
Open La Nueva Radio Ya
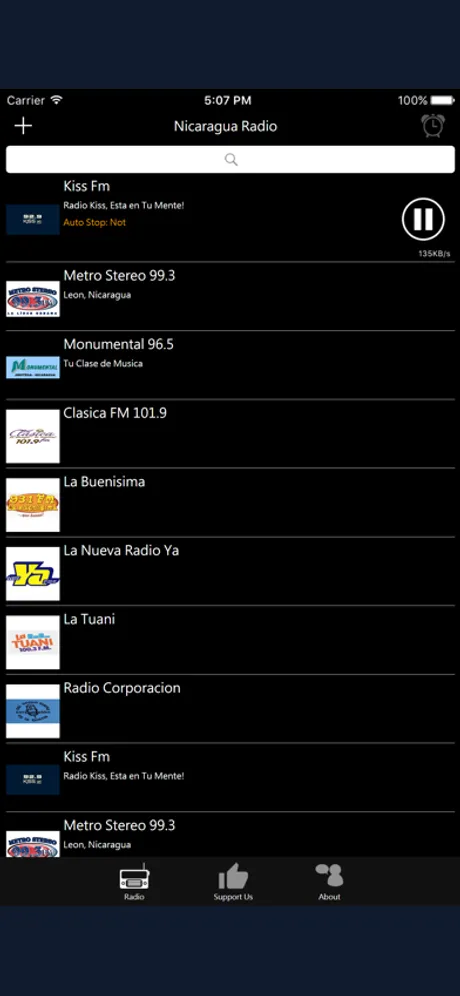(x=230, y=571)
